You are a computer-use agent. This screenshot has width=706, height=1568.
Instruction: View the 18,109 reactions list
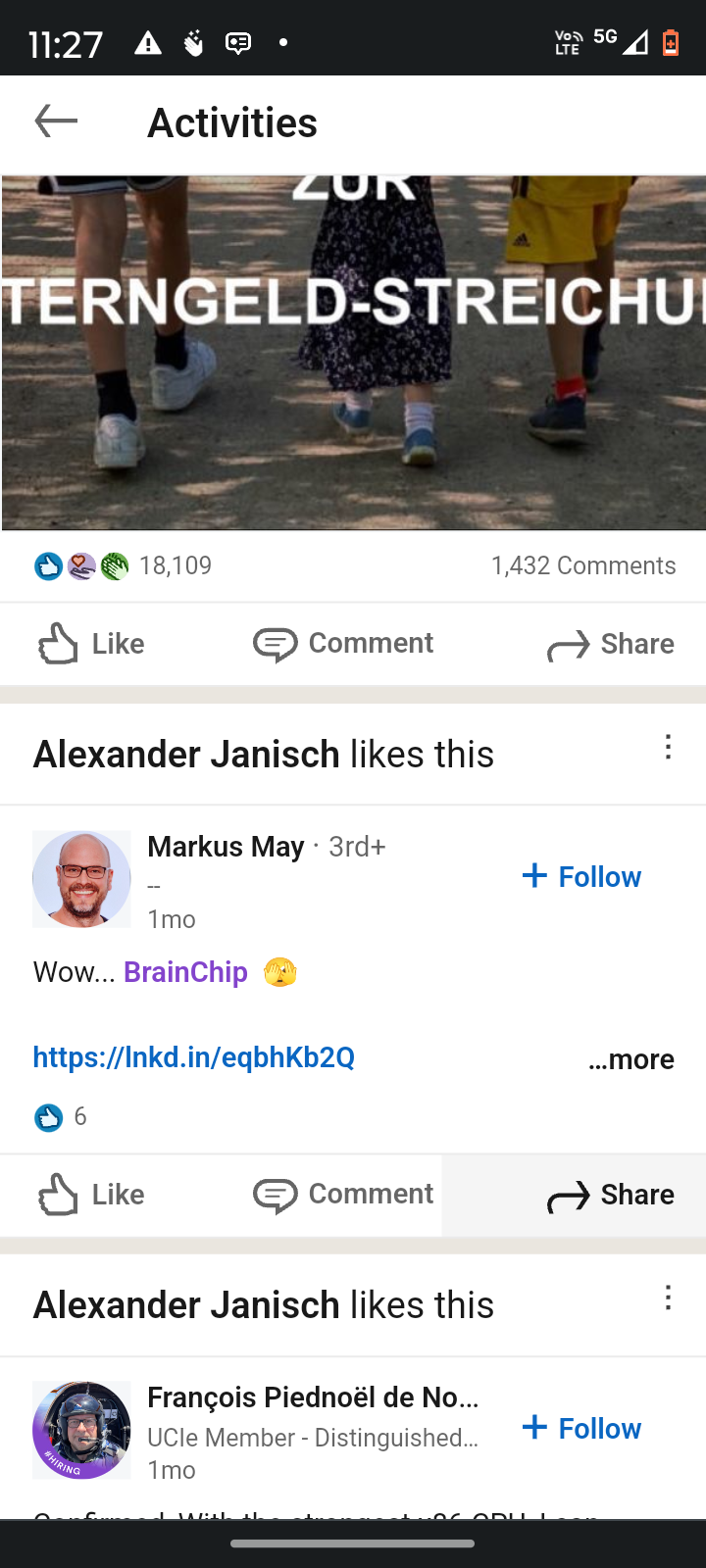[123, 565]
